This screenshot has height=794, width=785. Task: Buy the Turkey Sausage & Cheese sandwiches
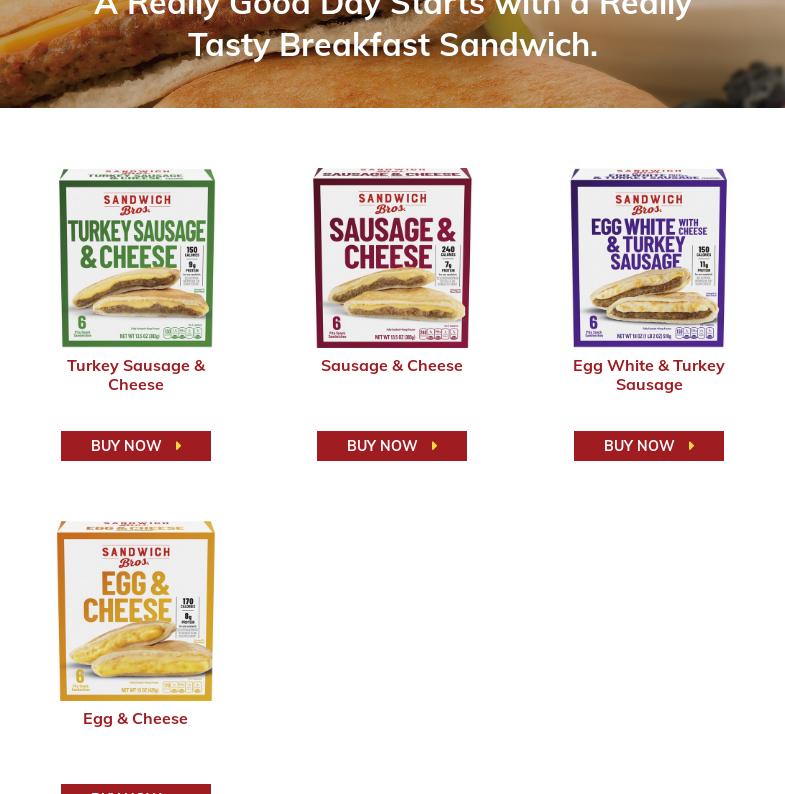pos(136,446)
